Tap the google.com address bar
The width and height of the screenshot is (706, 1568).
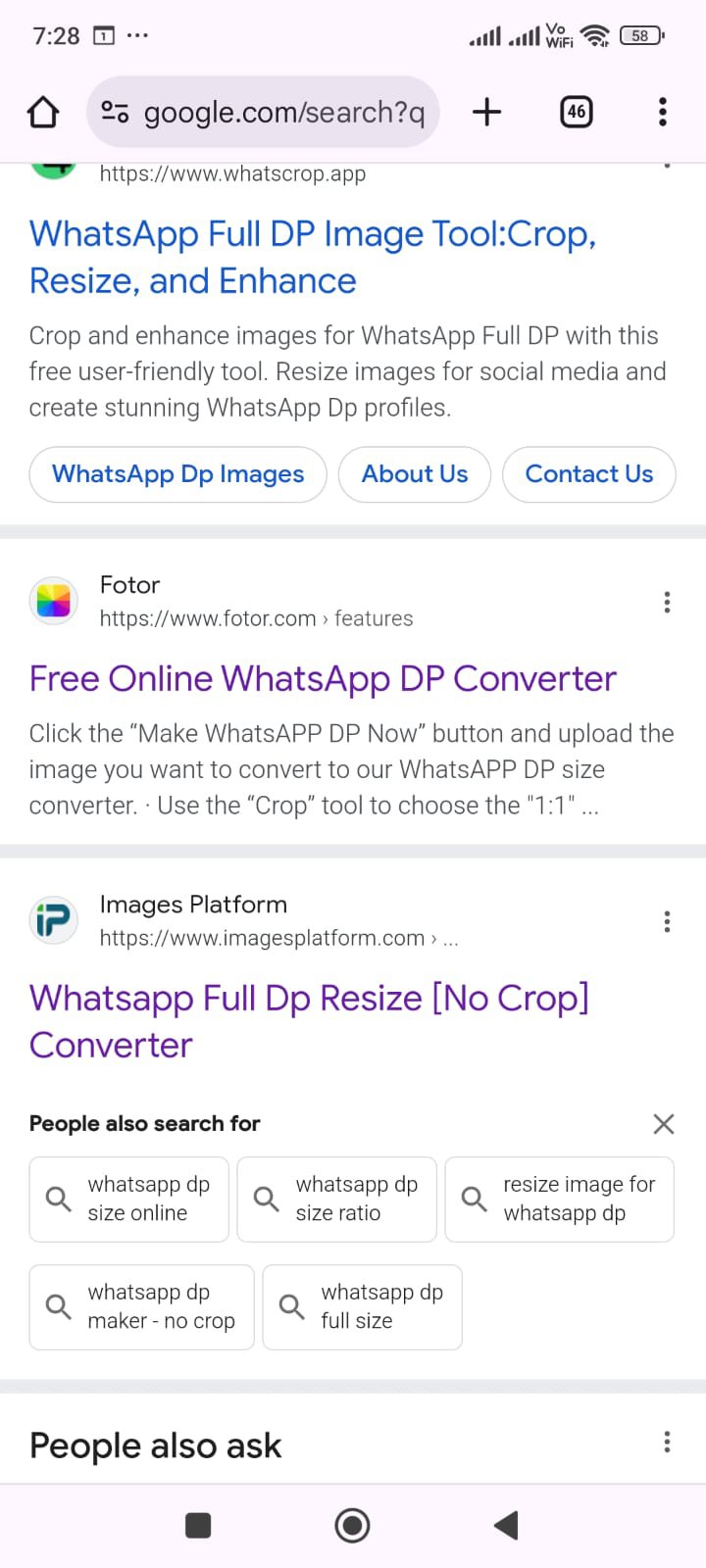tap(263, 112)
